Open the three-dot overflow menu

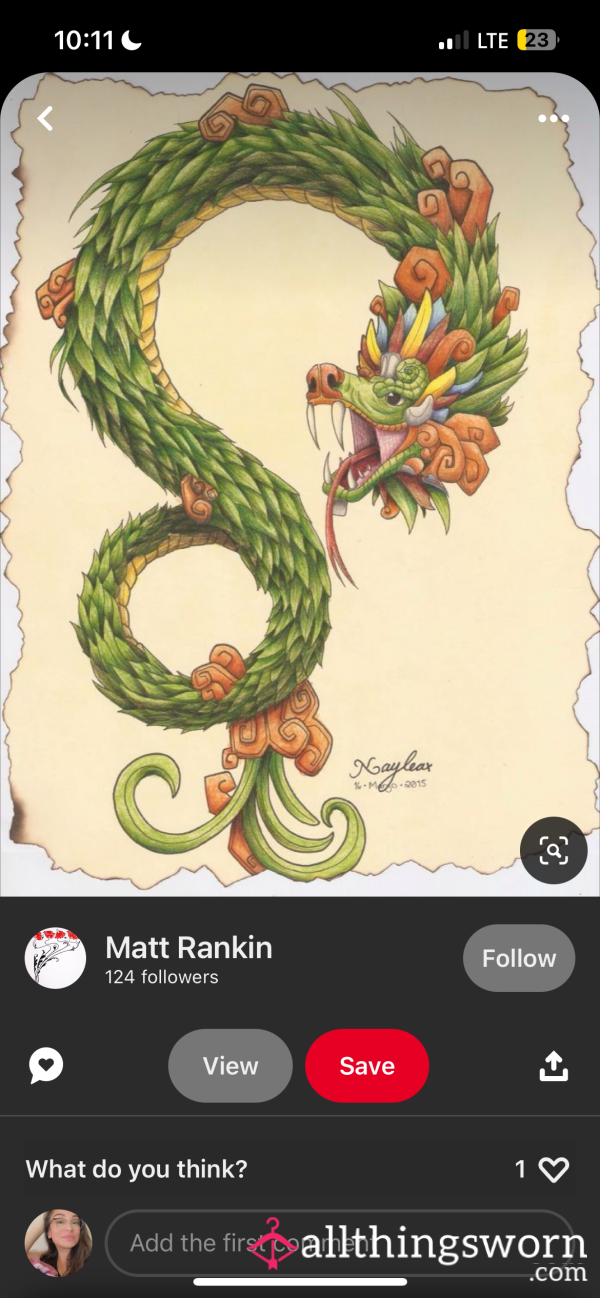tap(553, 119)
